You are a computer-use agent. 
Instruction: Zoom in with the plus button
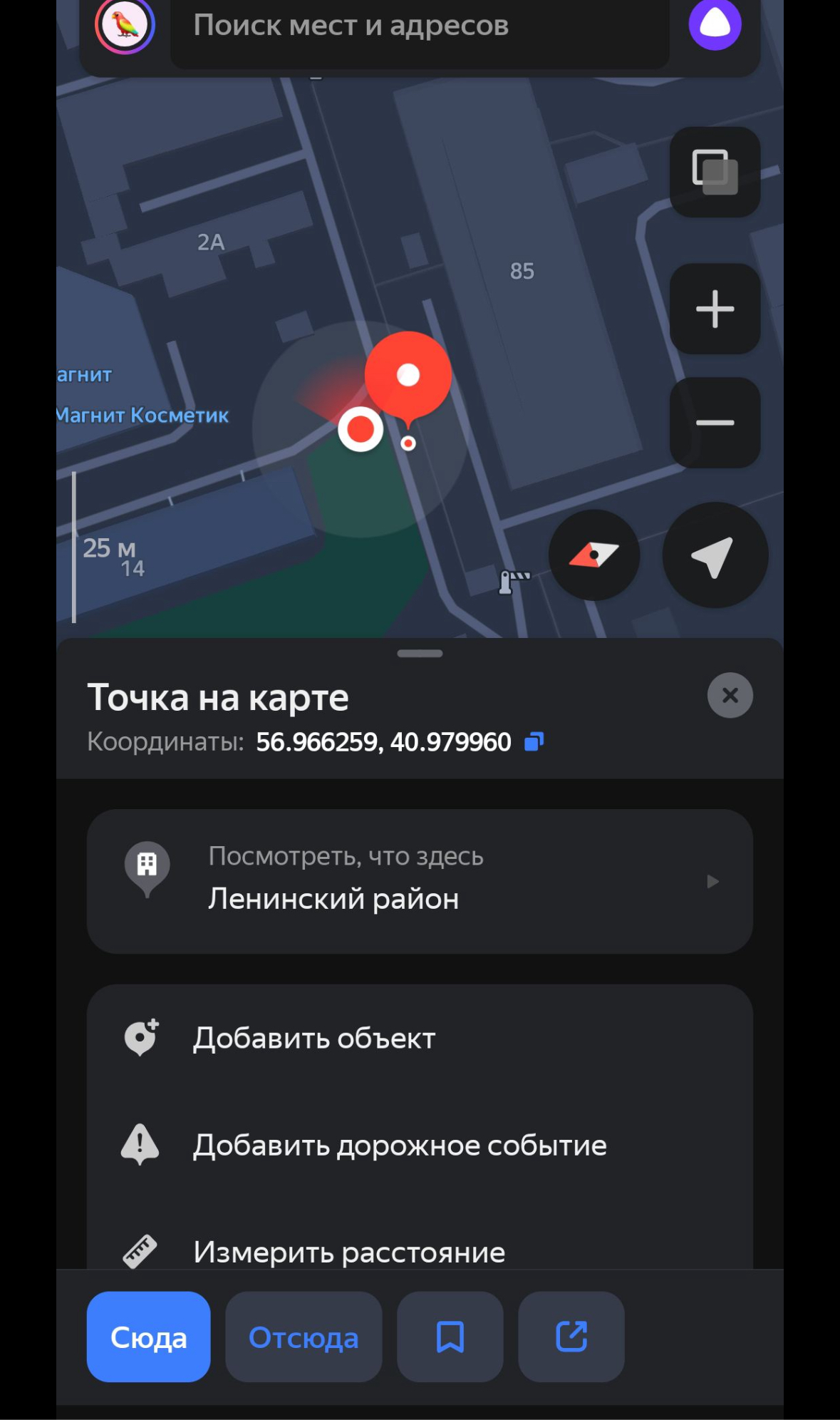pos(715,309)
